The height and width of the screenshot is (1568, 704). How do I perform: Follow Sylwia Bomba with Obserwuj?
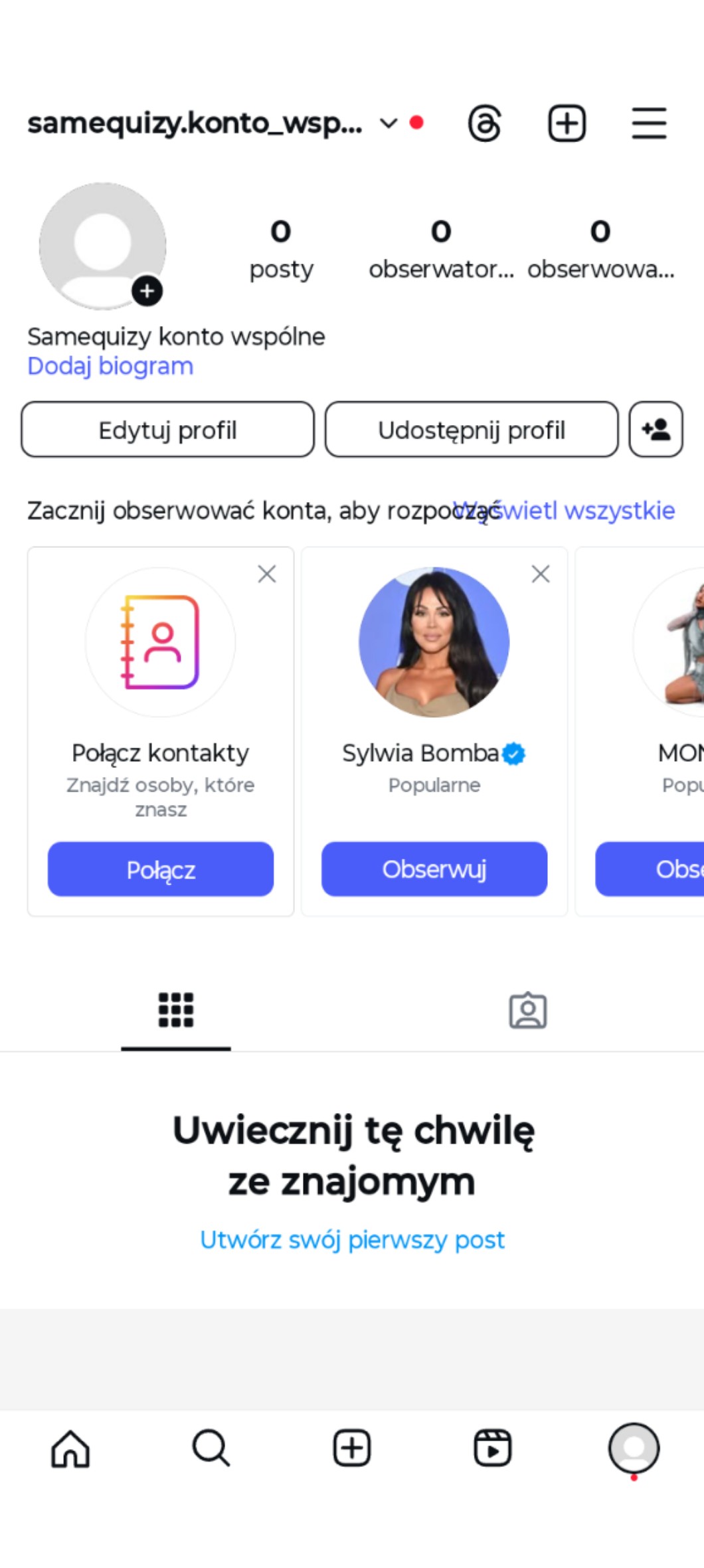coord(434,869)
